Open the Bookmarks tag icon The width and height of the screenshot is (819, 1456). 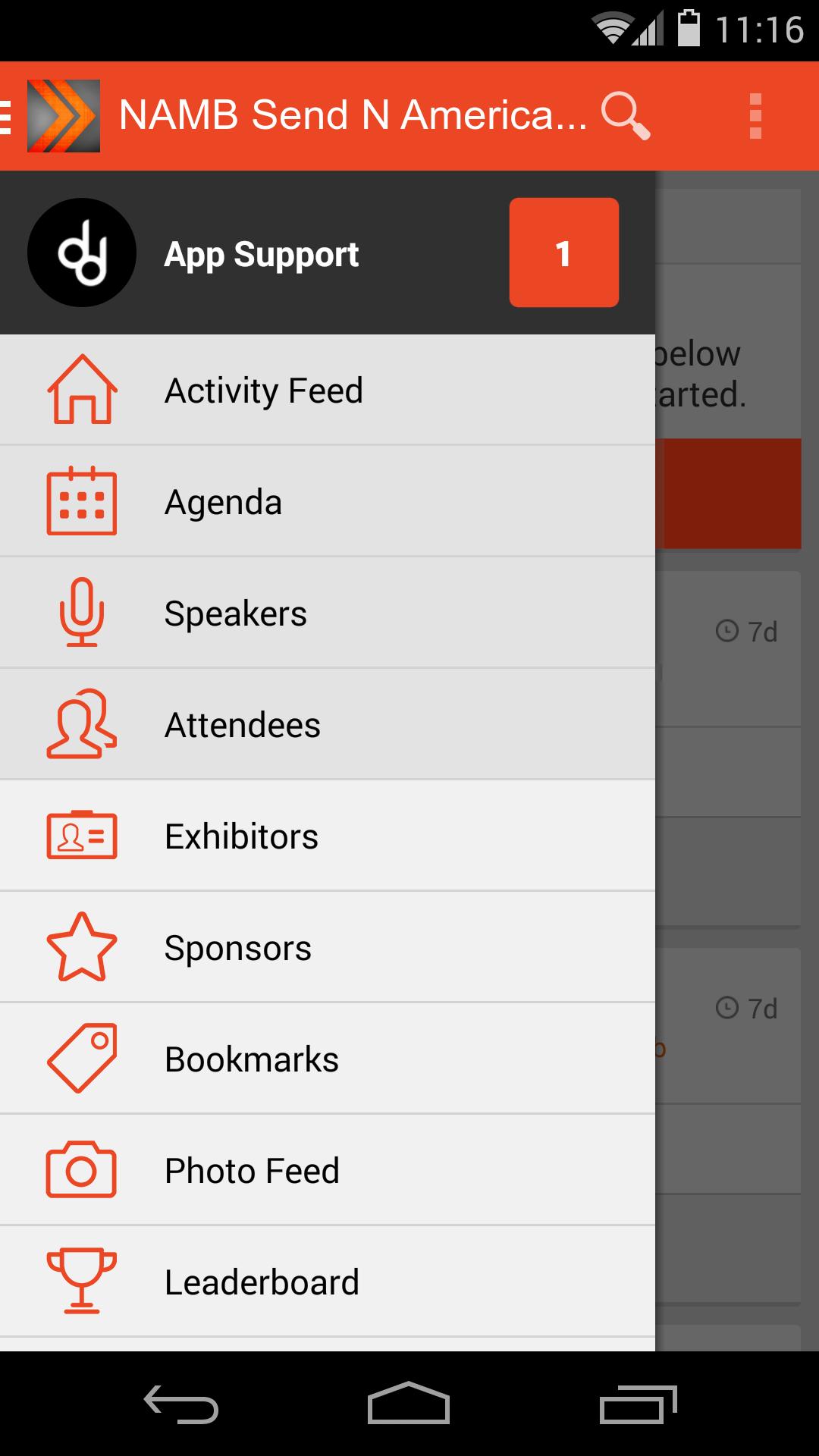(81, 1058)
